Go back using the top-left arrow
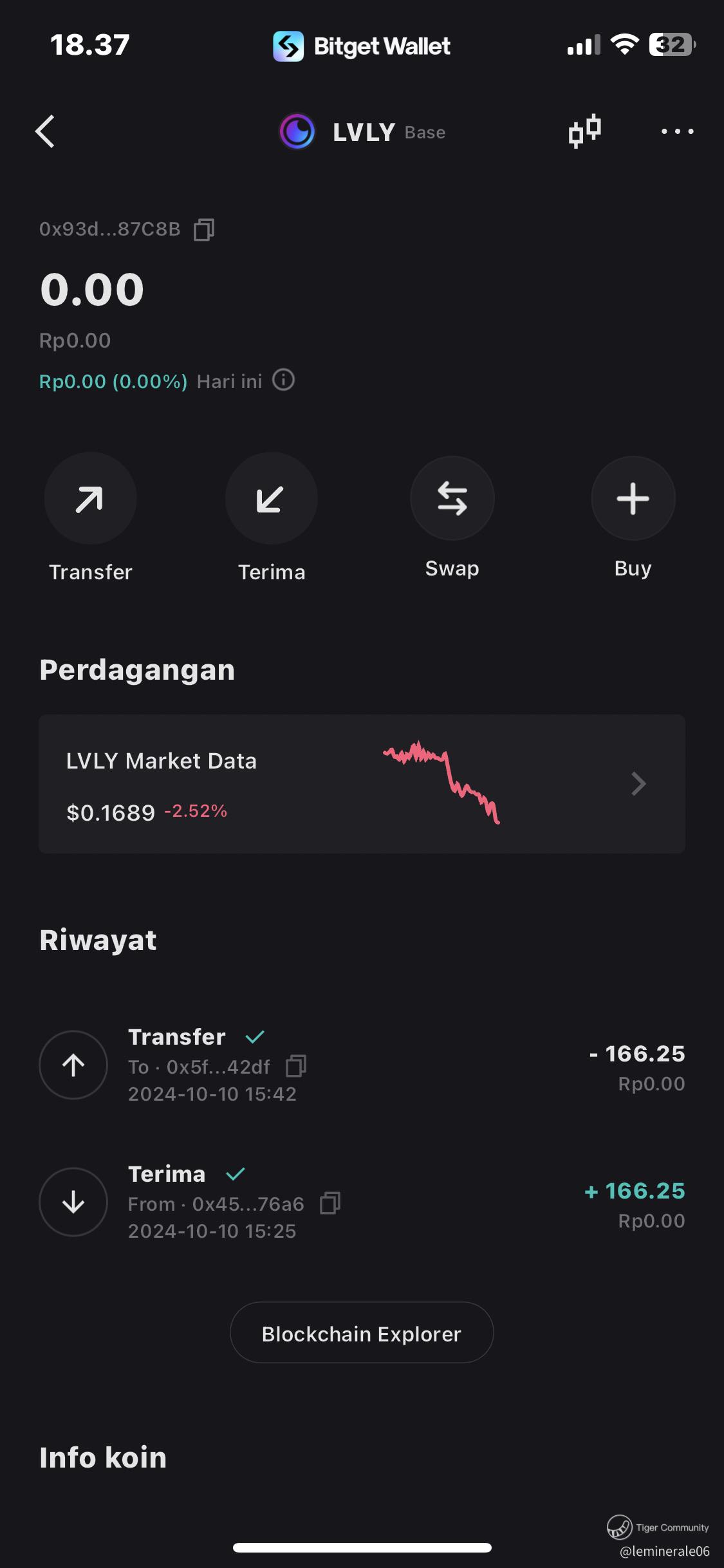 (45, 132)
